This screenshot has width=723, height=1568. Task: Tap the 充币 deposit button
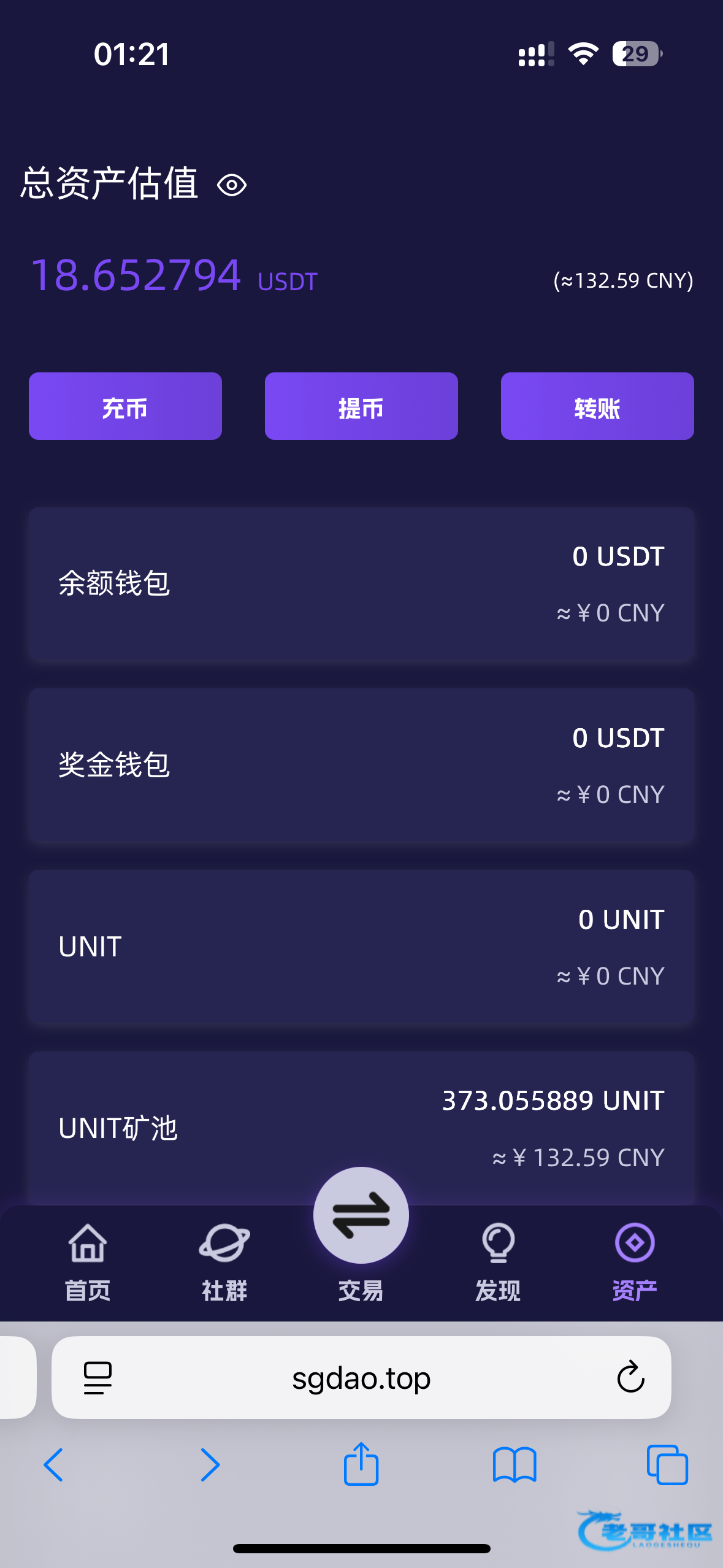(125, 407)
